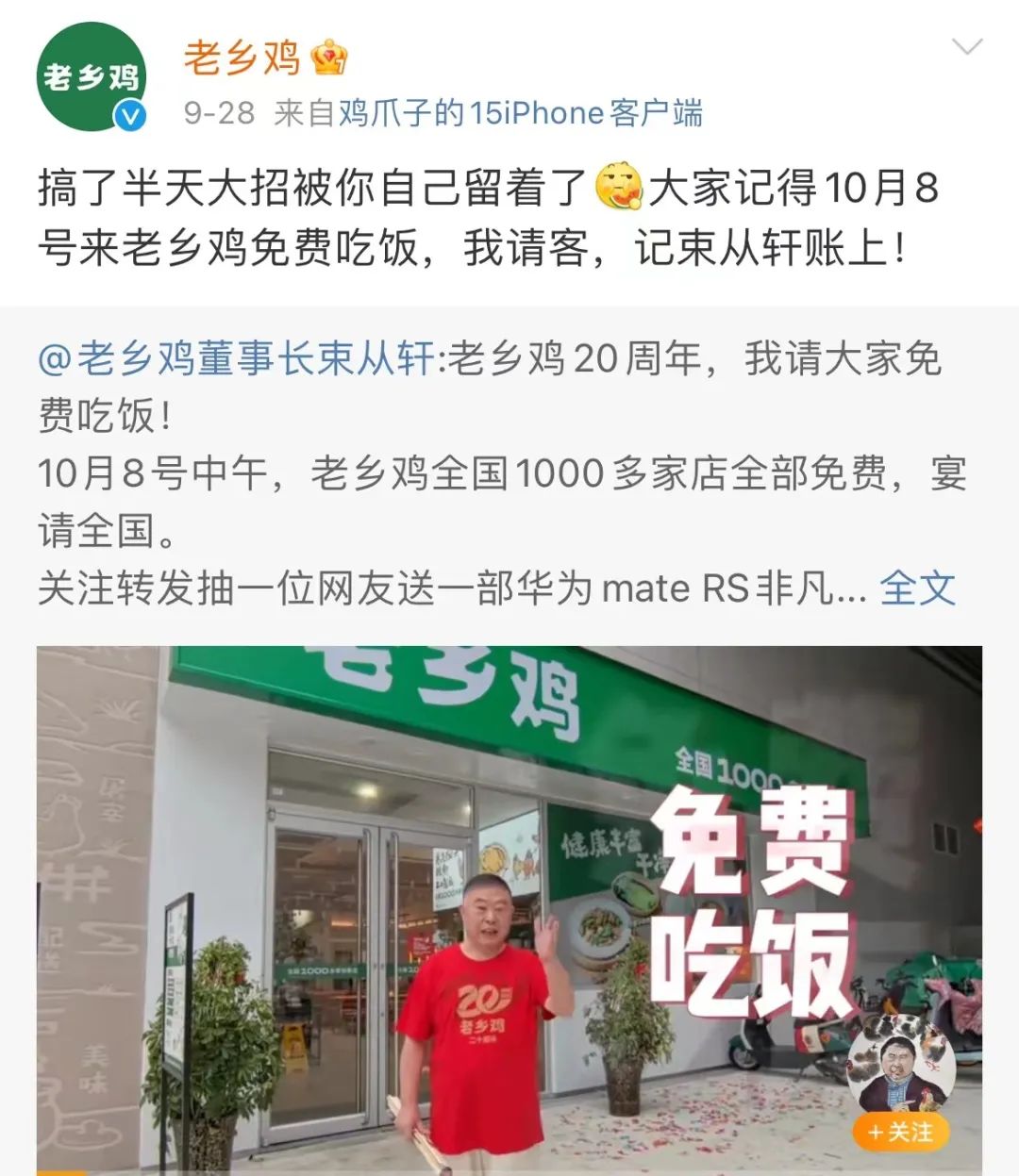This screenshot has width=1019, height=1176.
Task: Follow via the +关注 button
Action: click(899, 1131)
